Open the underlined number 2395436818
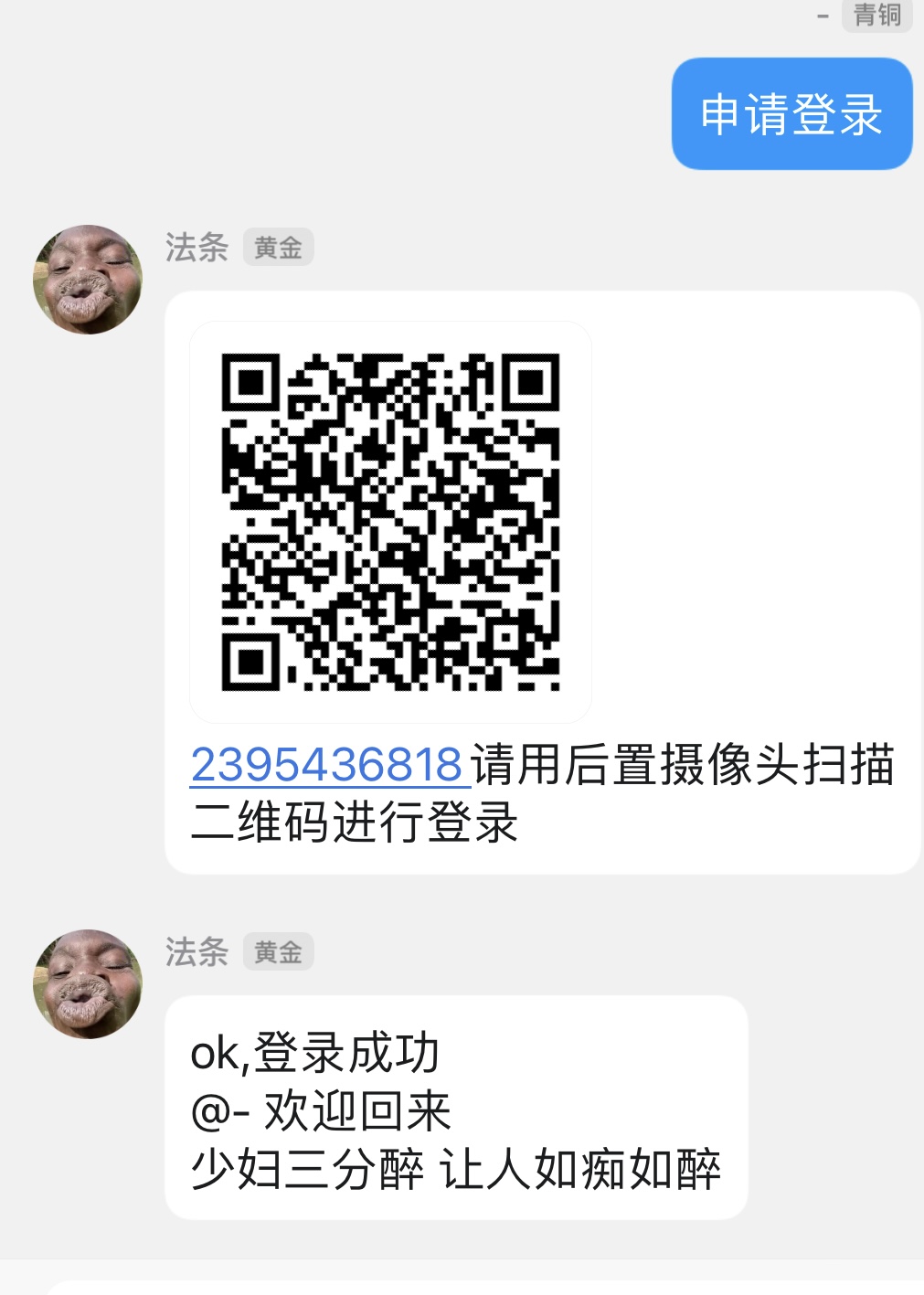Viewport: 924px width, 1295px height. [327, 765]
